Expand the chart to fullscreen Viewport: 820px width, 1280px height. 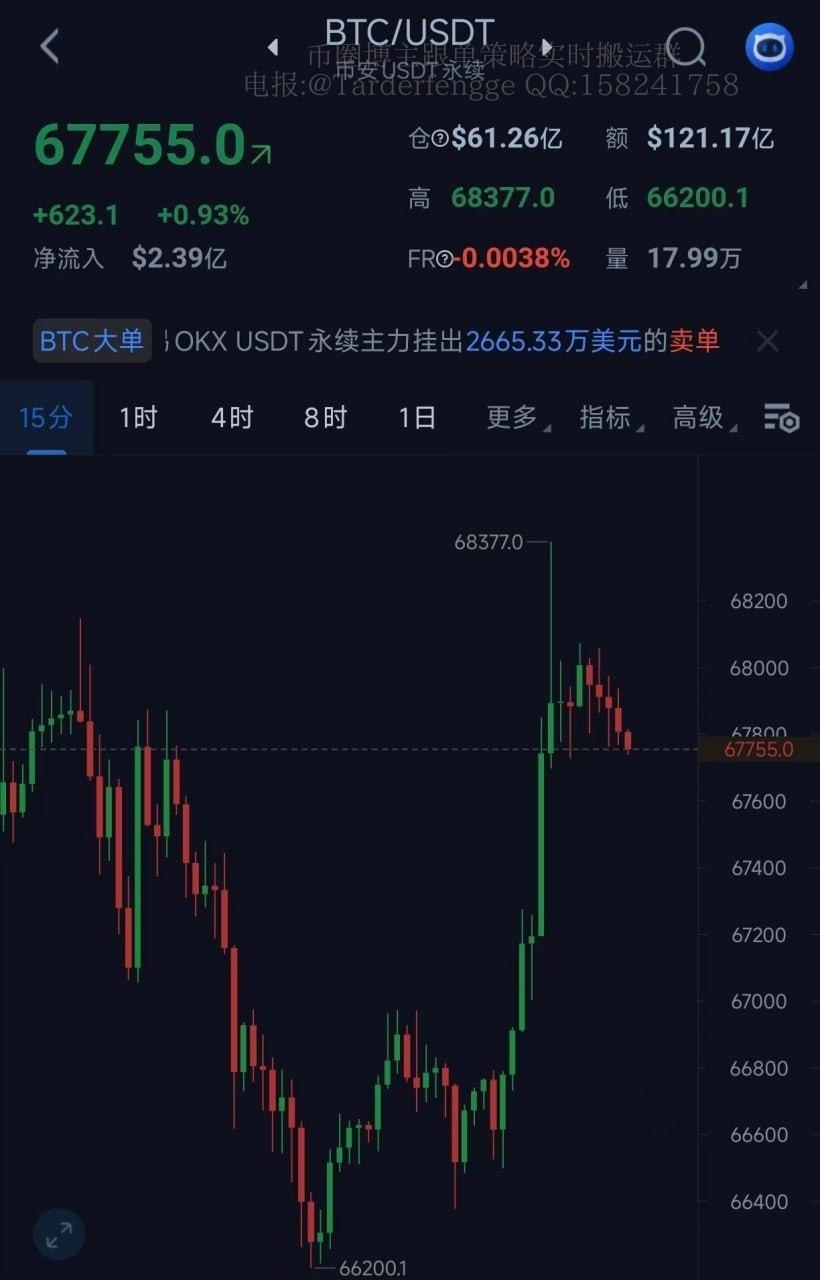(x=59, y=1234)
